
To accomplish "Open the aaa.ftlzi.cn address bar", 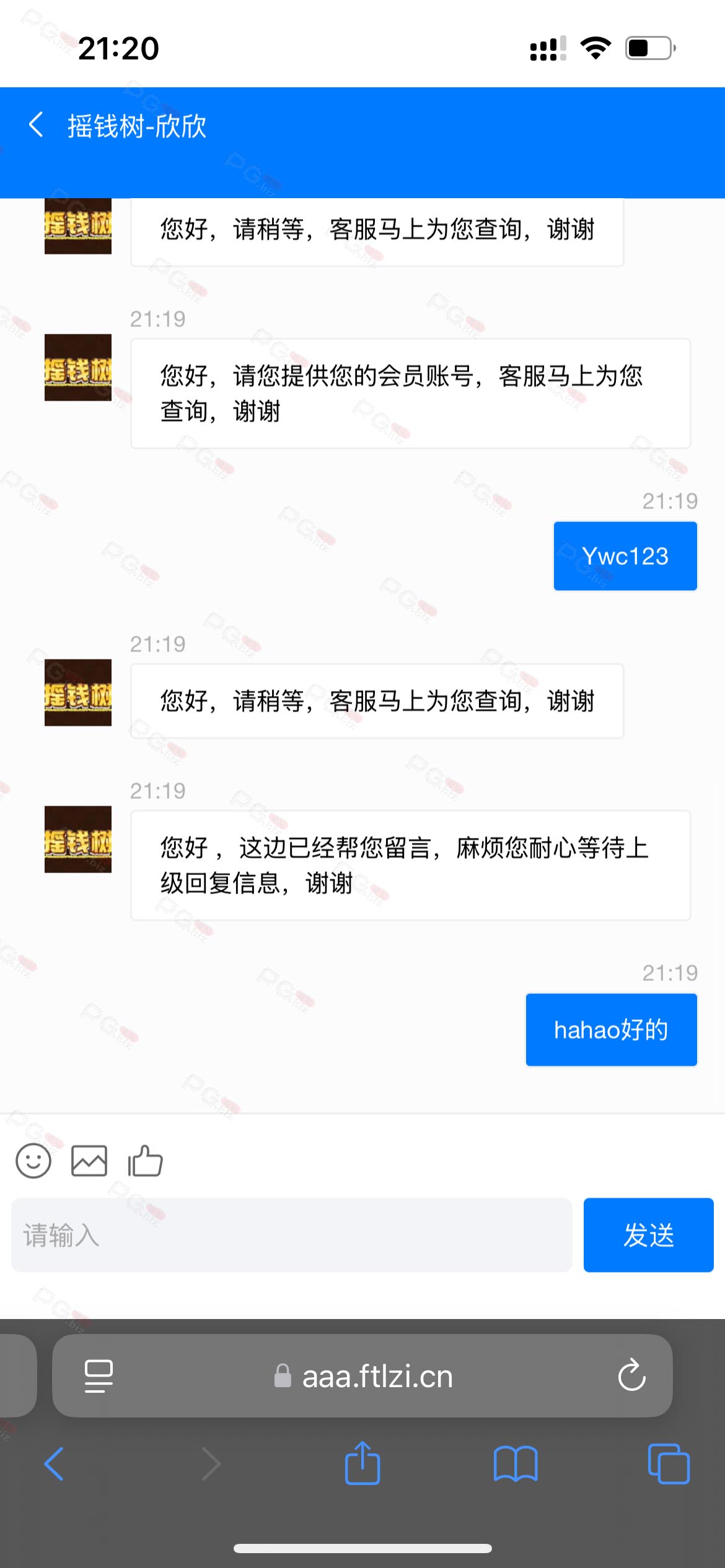I will (x=362, y=1375).
